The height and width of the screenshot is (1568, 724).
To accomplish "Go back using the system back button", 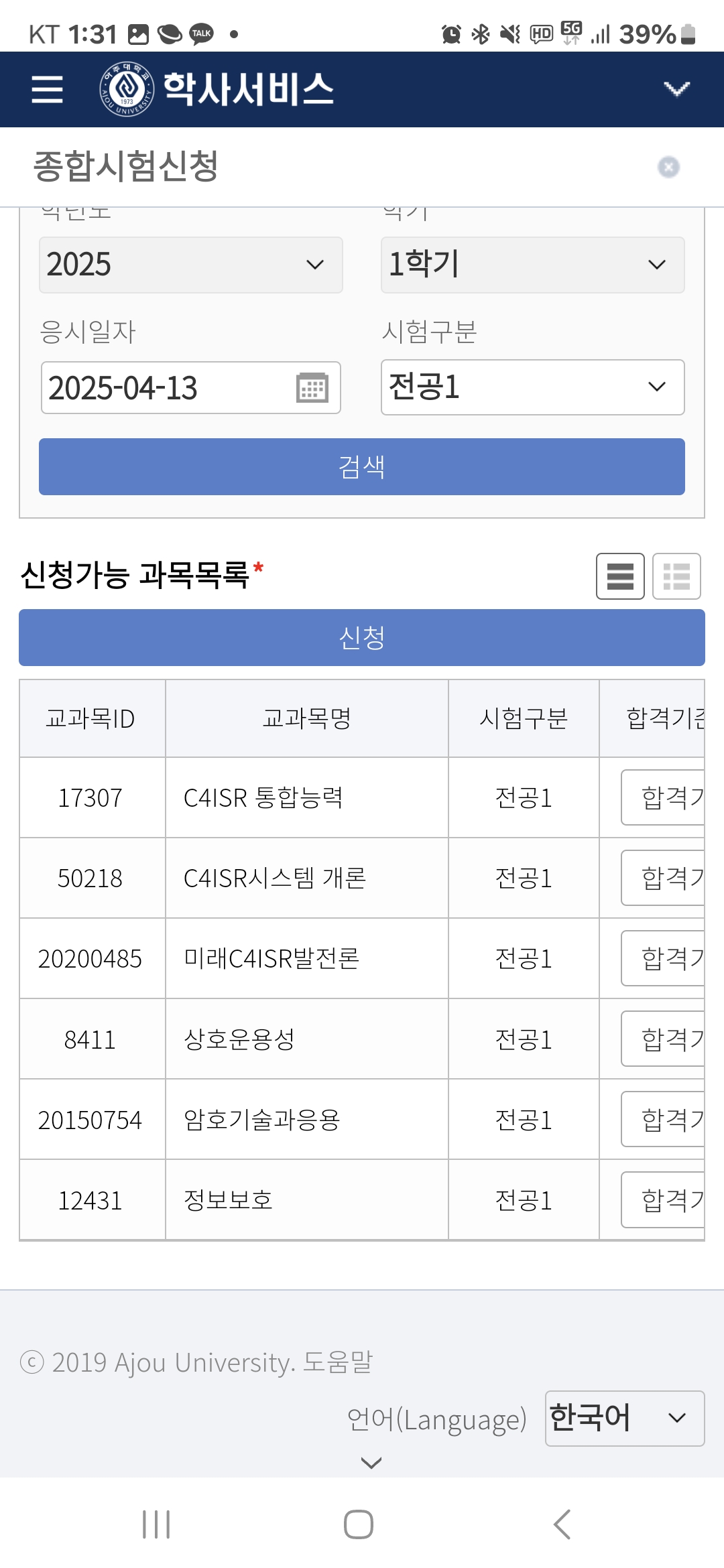I will (x=562, y=1524).
